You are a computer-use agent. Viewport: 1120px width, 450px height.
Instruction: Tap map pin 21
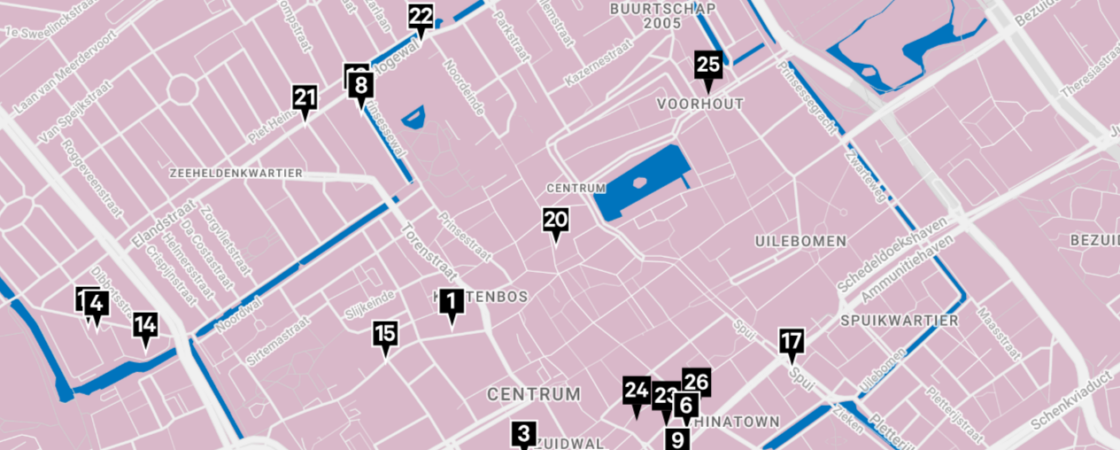coord(305,98)
